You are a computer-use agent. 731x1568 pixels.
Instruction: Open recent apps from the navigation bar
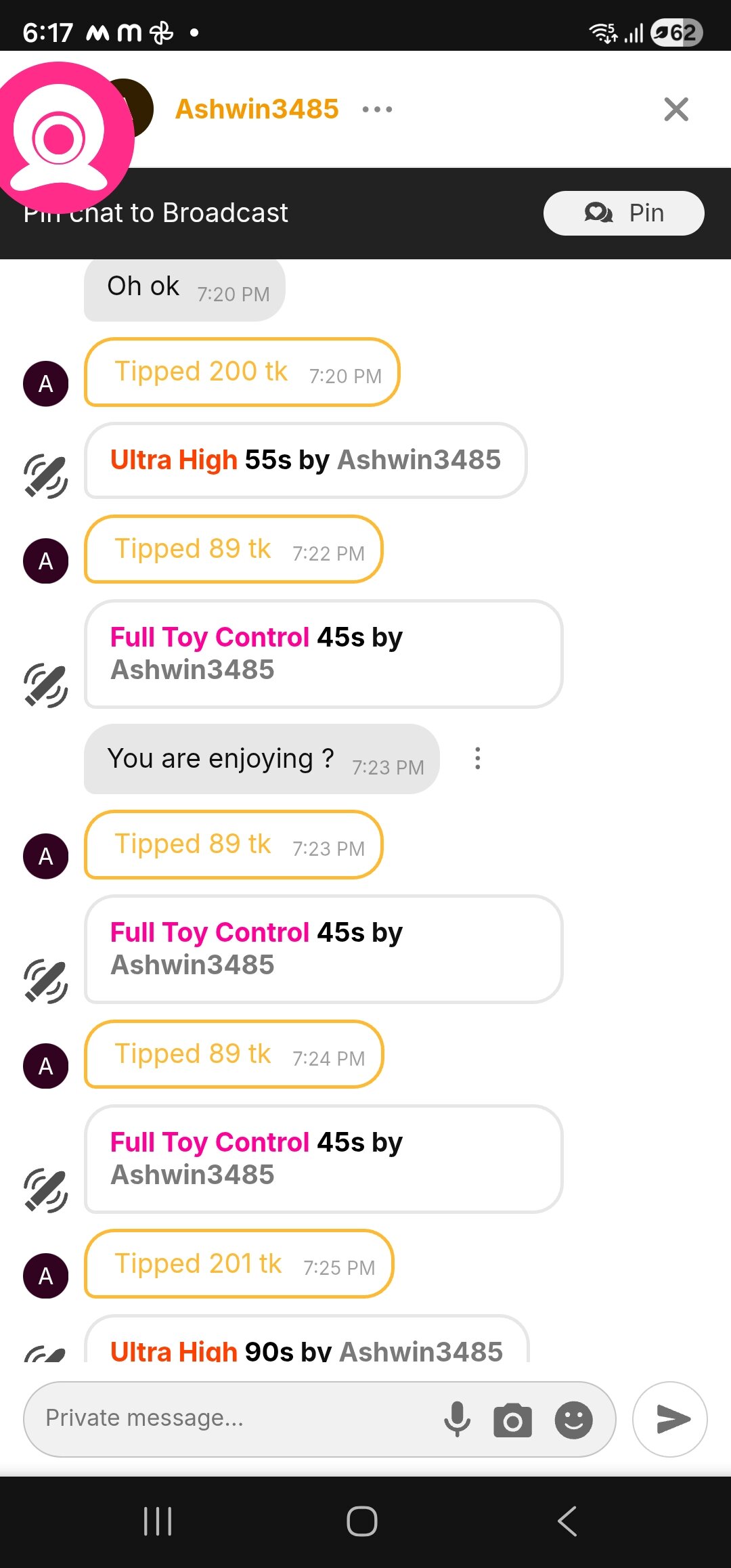[158, 1521]
